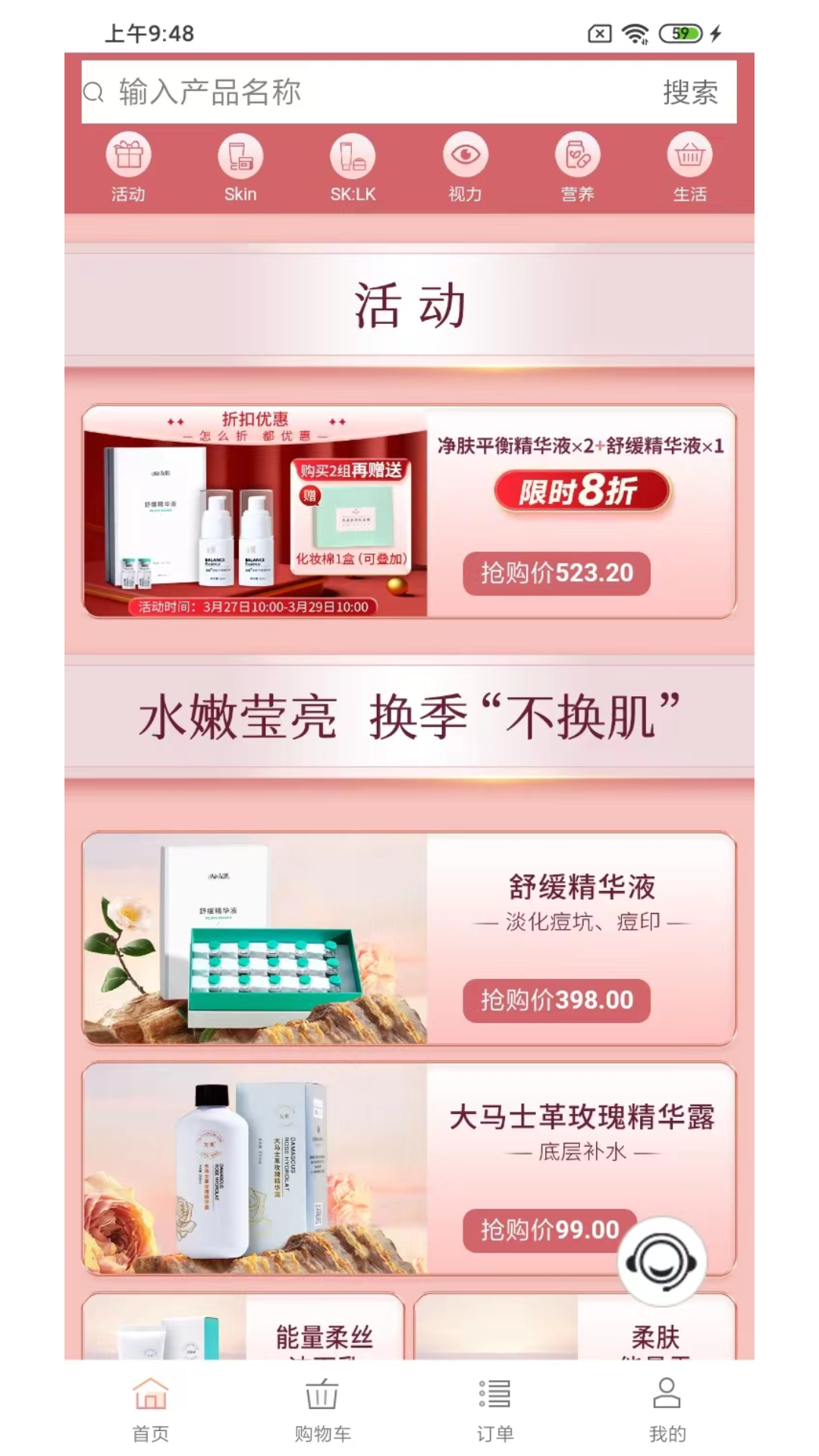Open the 限时8折 essence bundle promotion
The height and width of the screenshot is (1456, 819).
[x=409, y=512]
